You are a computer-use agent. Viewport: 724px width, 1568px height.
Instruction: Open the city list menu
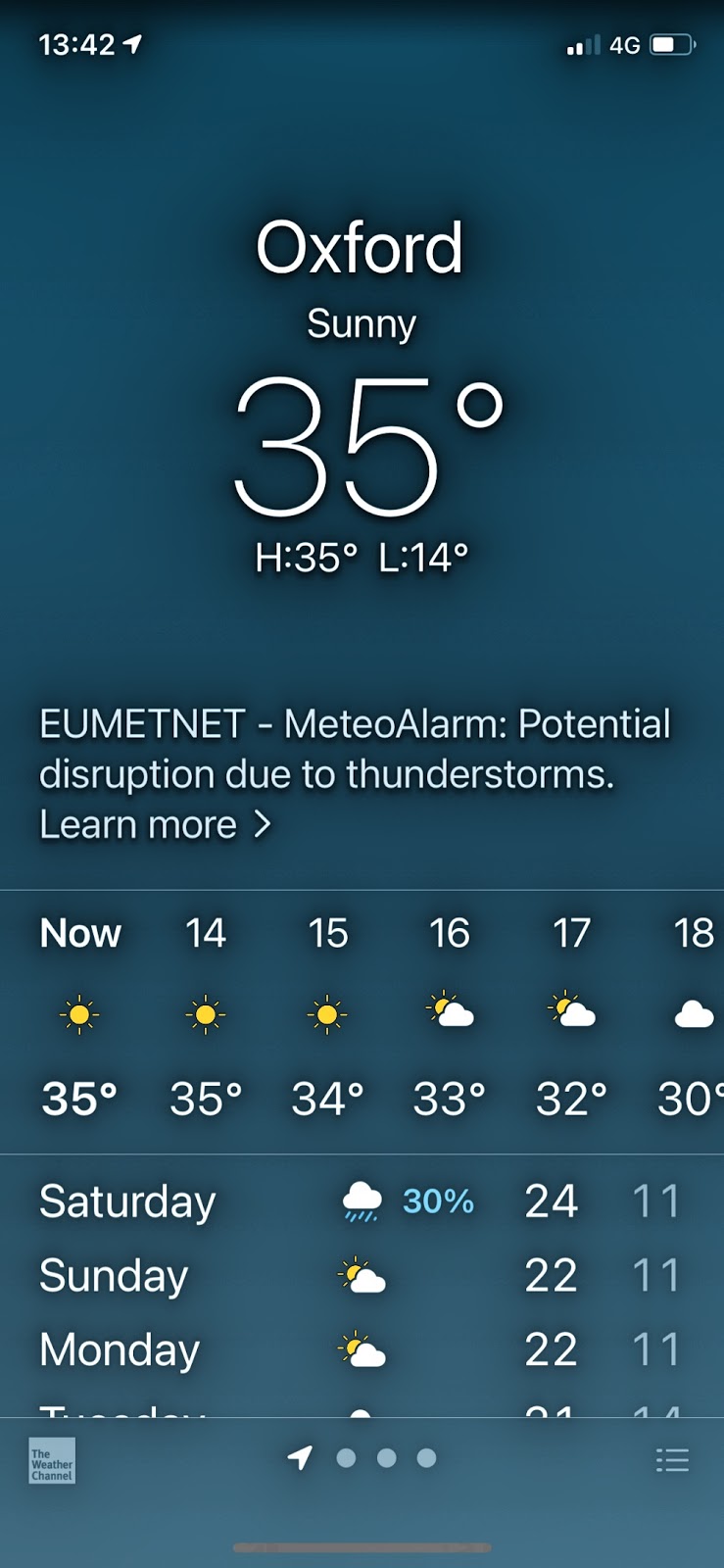point(672,1460)
